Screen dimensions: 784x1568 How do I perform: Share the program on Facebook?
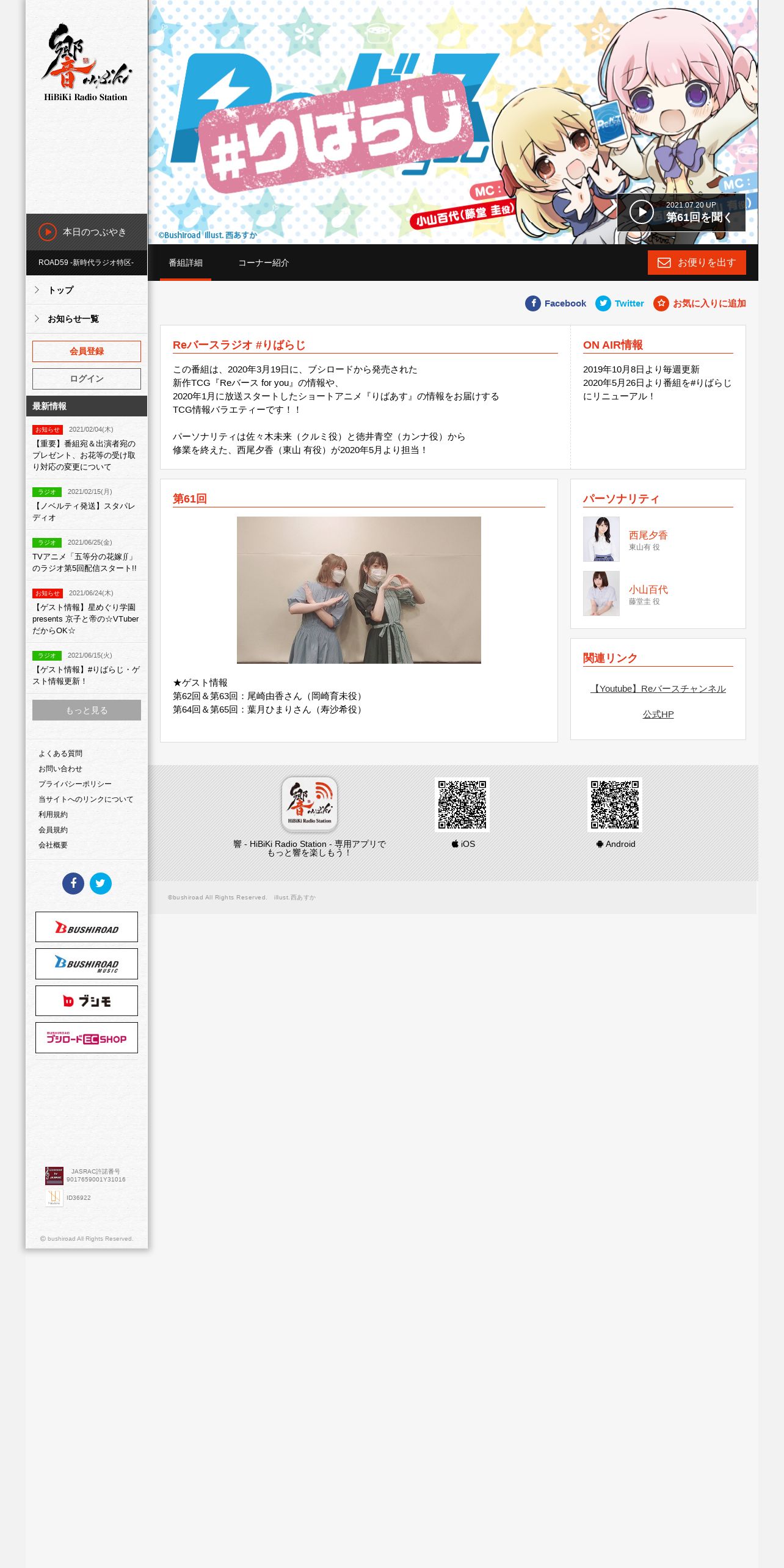pos(556,303)
